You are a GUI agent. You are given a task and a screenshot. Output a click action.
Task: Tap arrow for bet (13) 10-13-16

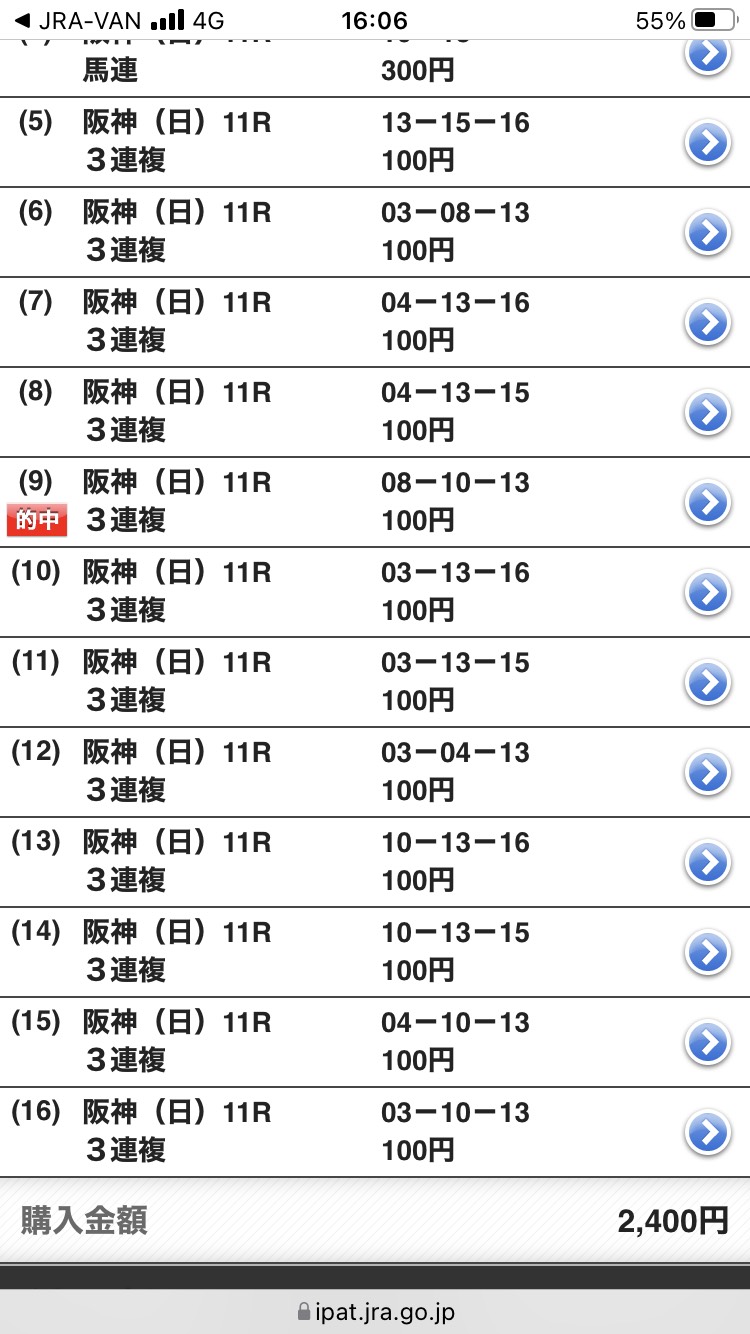708,863
